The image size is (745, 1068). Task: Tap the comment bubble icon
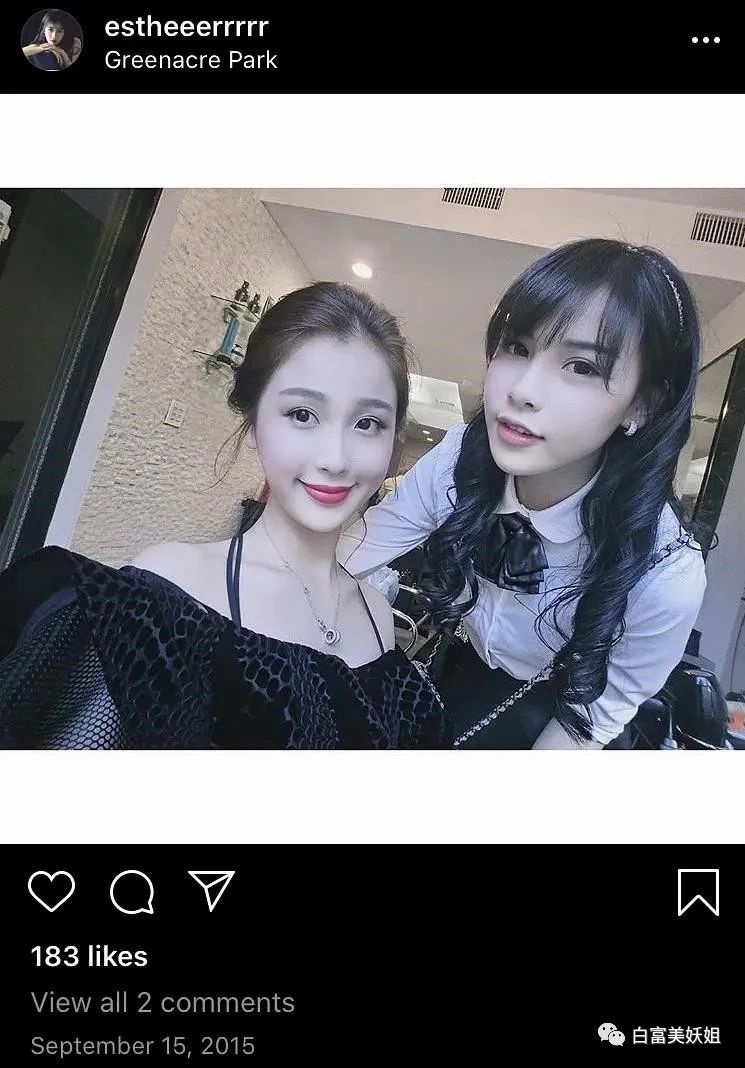pos(132,891)
